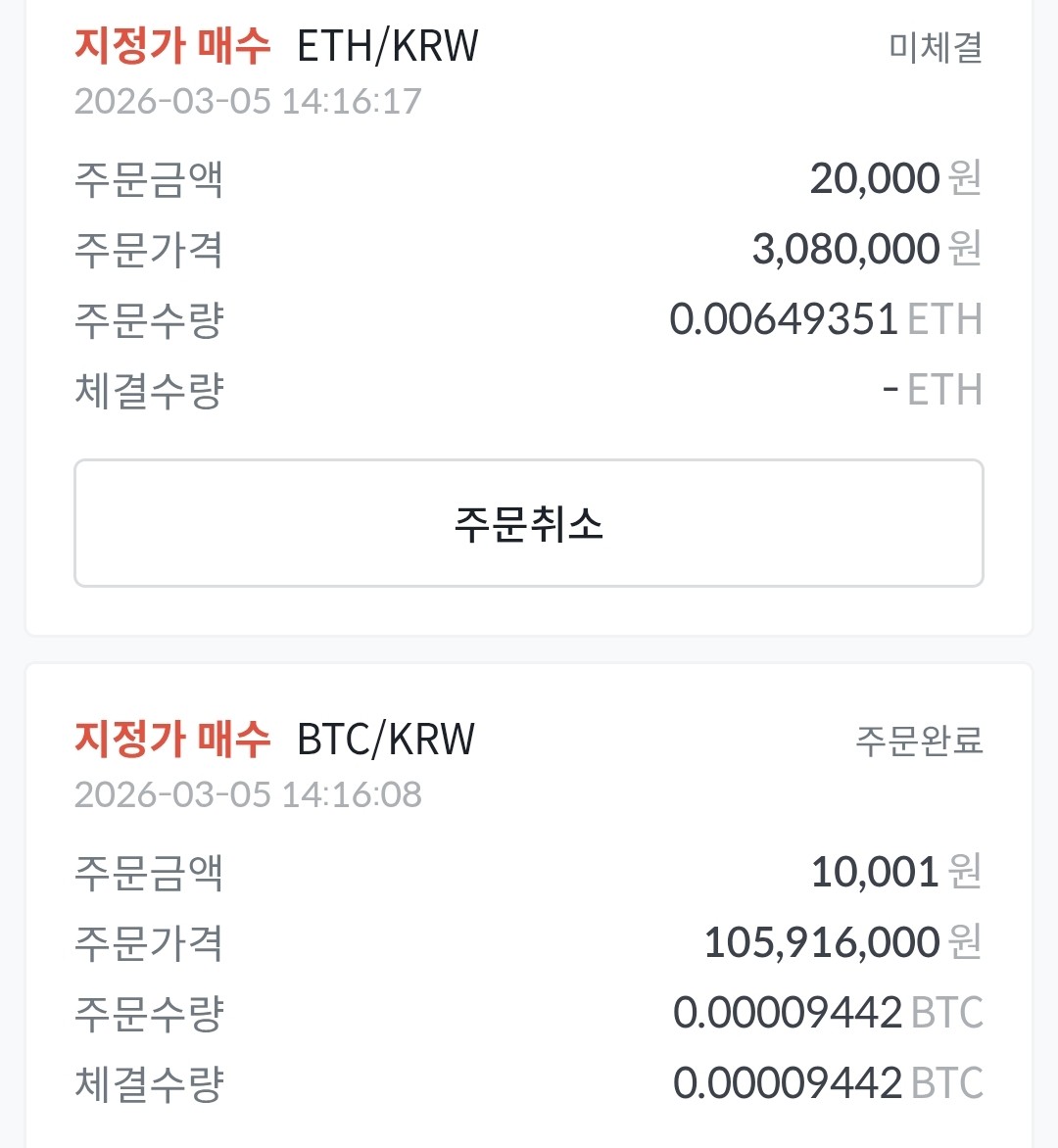
Task: Cancel the unfilled ETH/KRW order
Action: [x=528, y=523]
